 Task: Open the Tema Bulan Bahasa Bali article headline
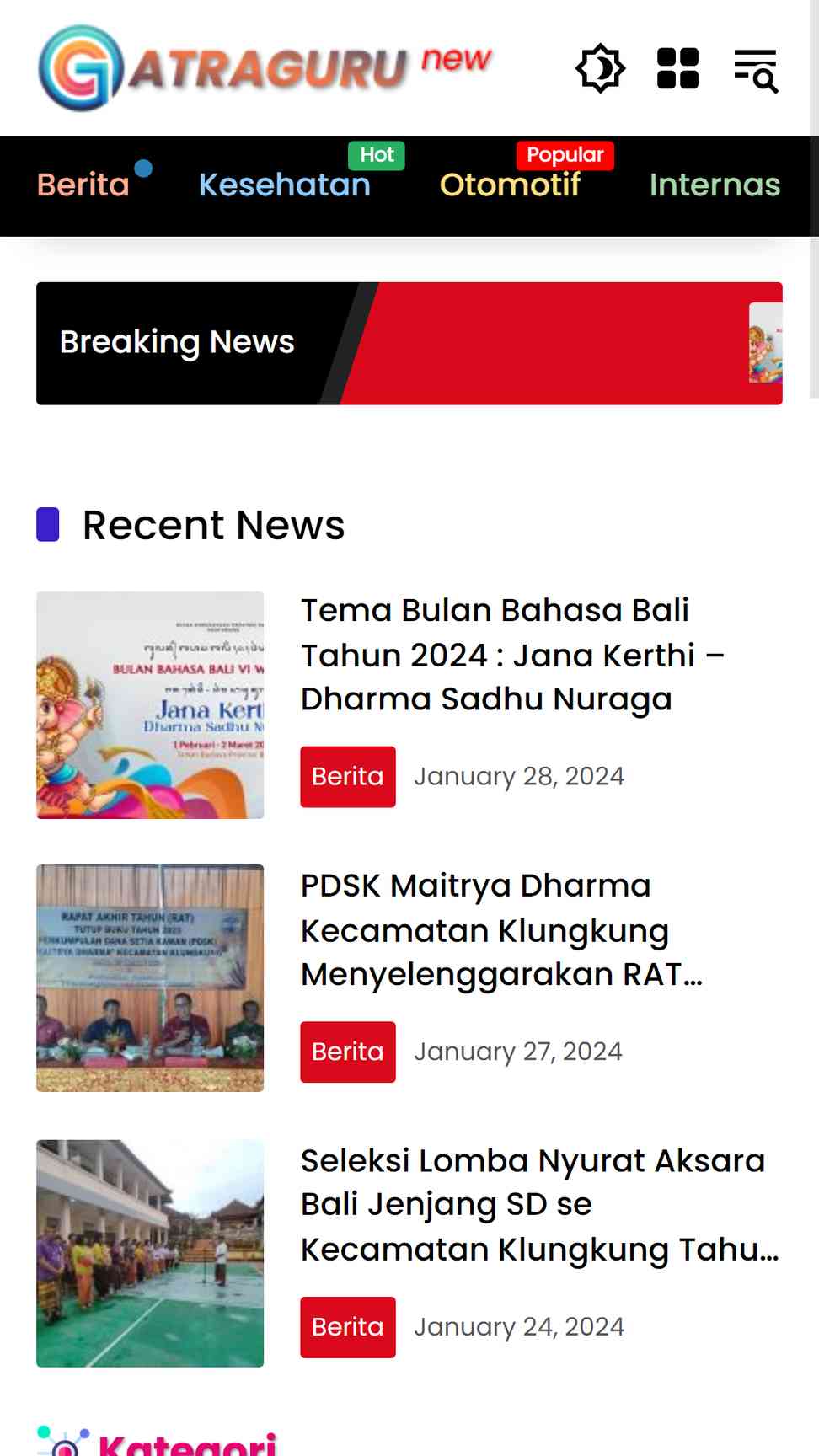tap(512, 655)
